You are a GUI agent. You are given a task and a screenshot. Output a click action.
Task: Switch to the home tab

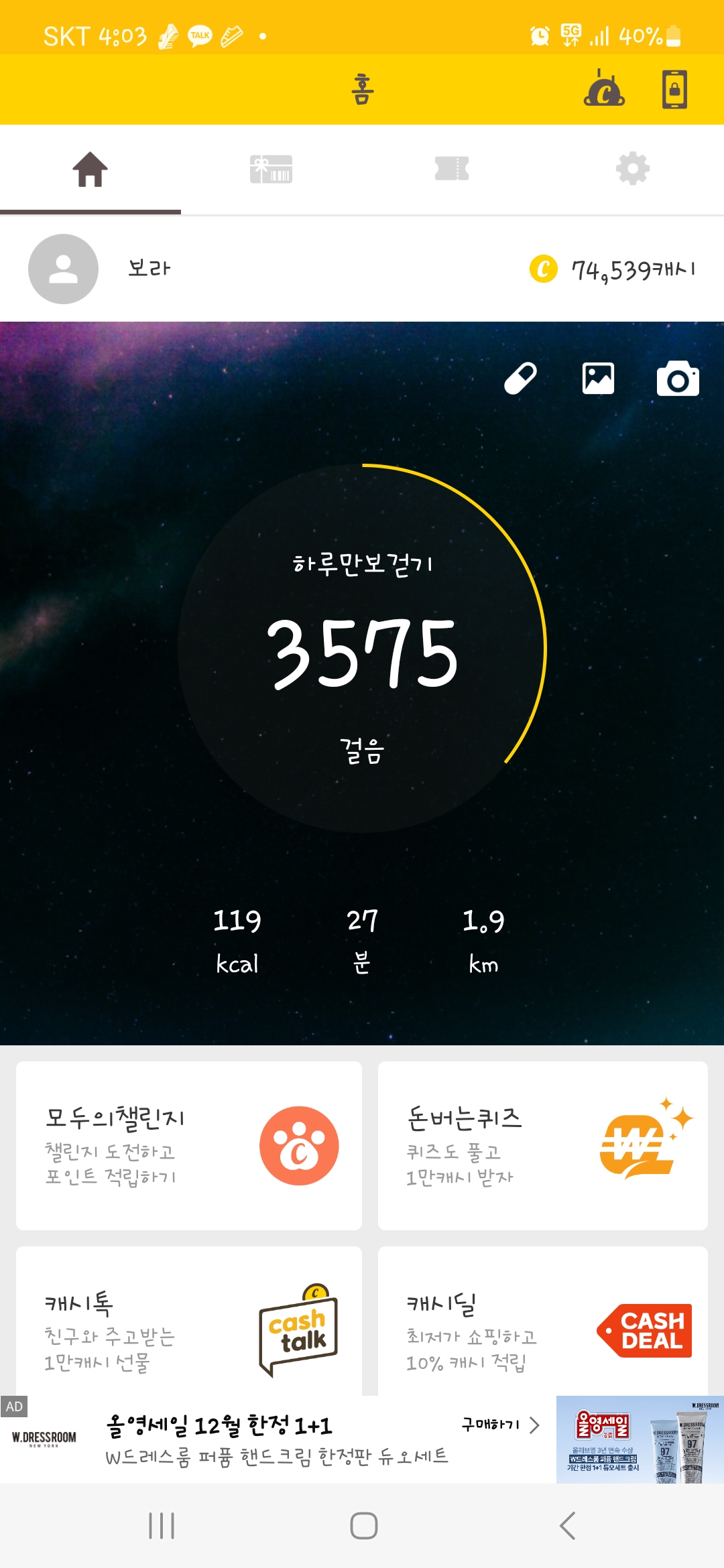(x=90, y=170)
